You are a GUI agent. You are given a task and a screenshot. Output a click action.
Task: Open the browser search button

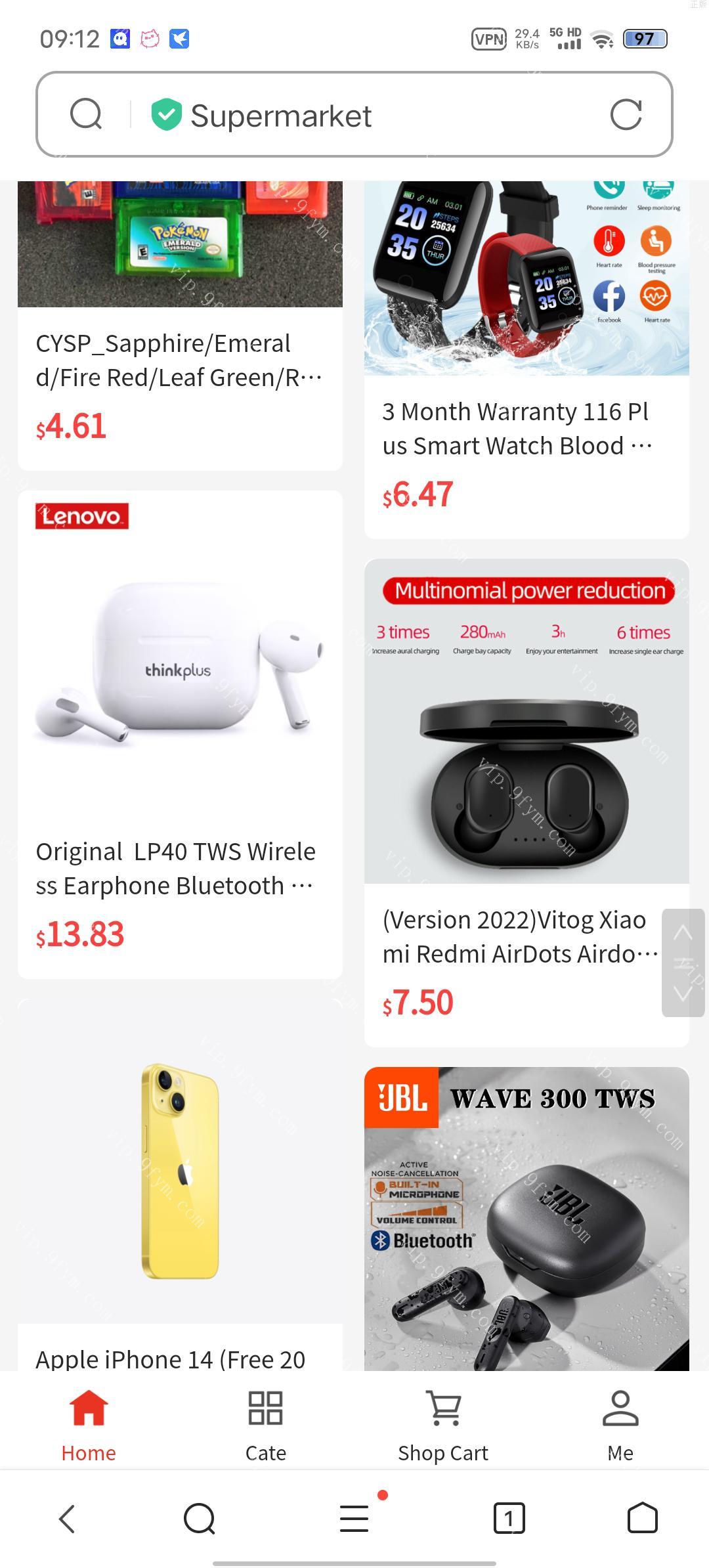200,1518
